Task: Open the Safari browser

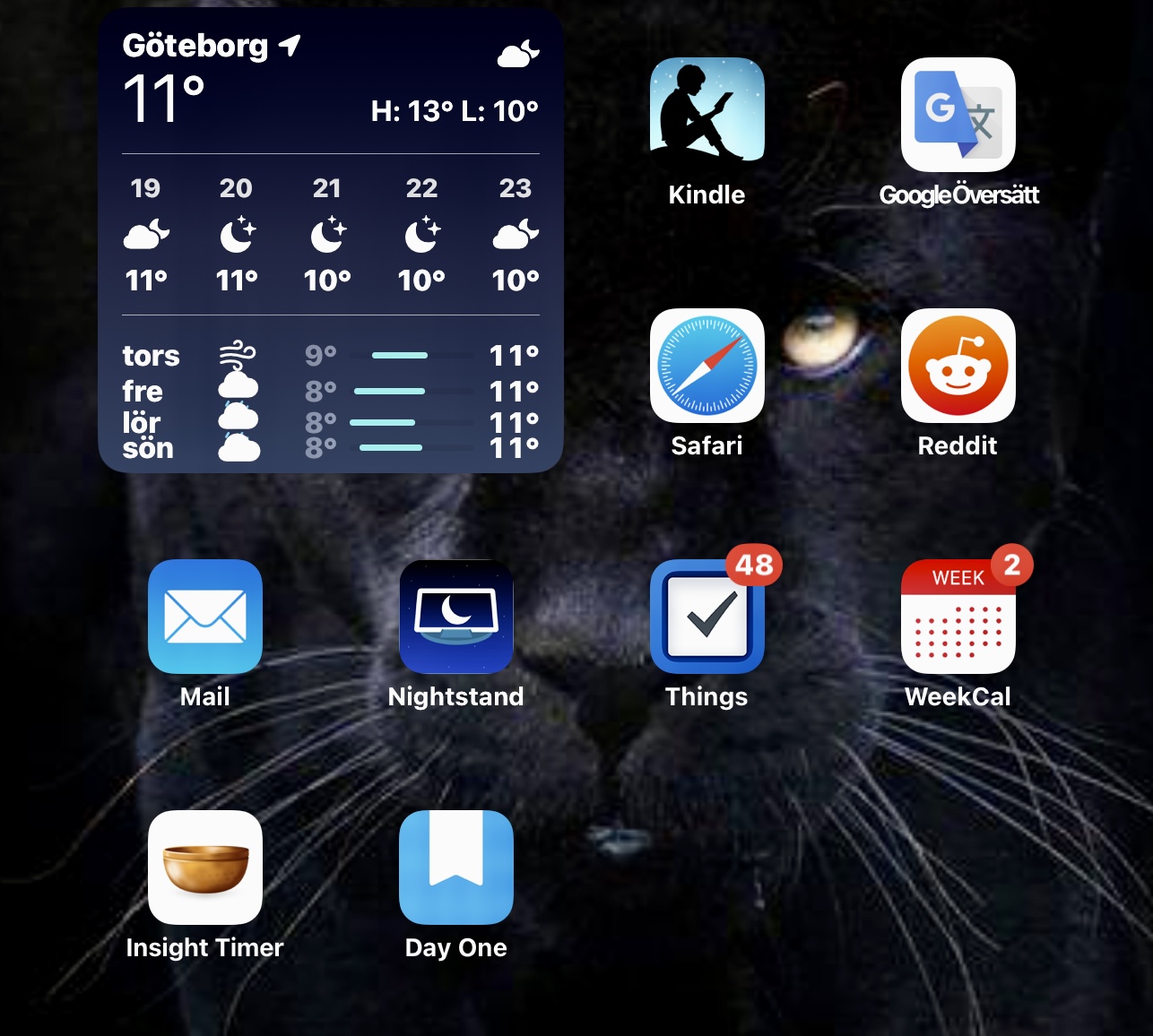Action: click(707, 366)
